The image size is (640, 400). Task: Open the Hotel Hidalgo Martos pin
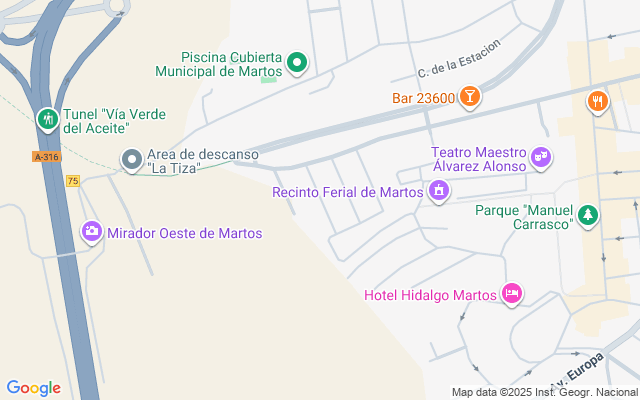[511, 294]
